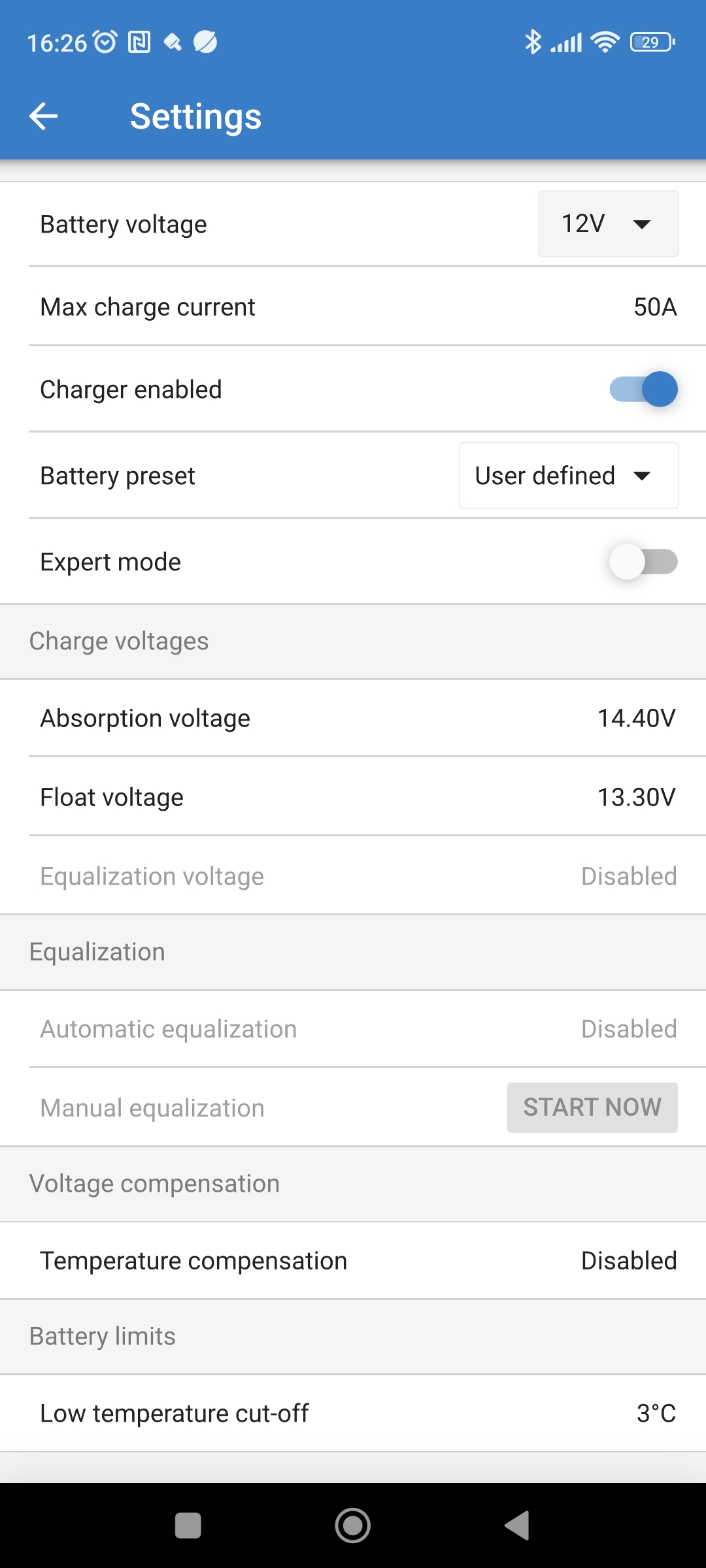Change the Absorption voltage setting
The height and width of the screenshot is (1568, 706).
(x=353, y=718)
